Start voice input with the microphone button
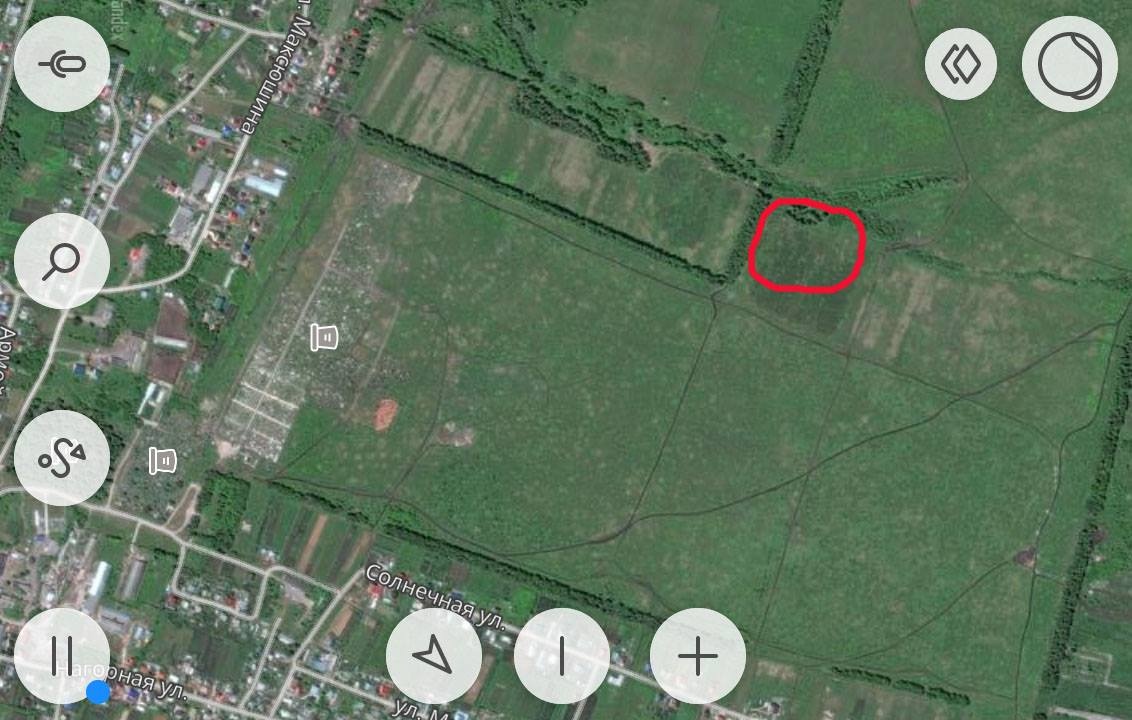 (62, 64)
